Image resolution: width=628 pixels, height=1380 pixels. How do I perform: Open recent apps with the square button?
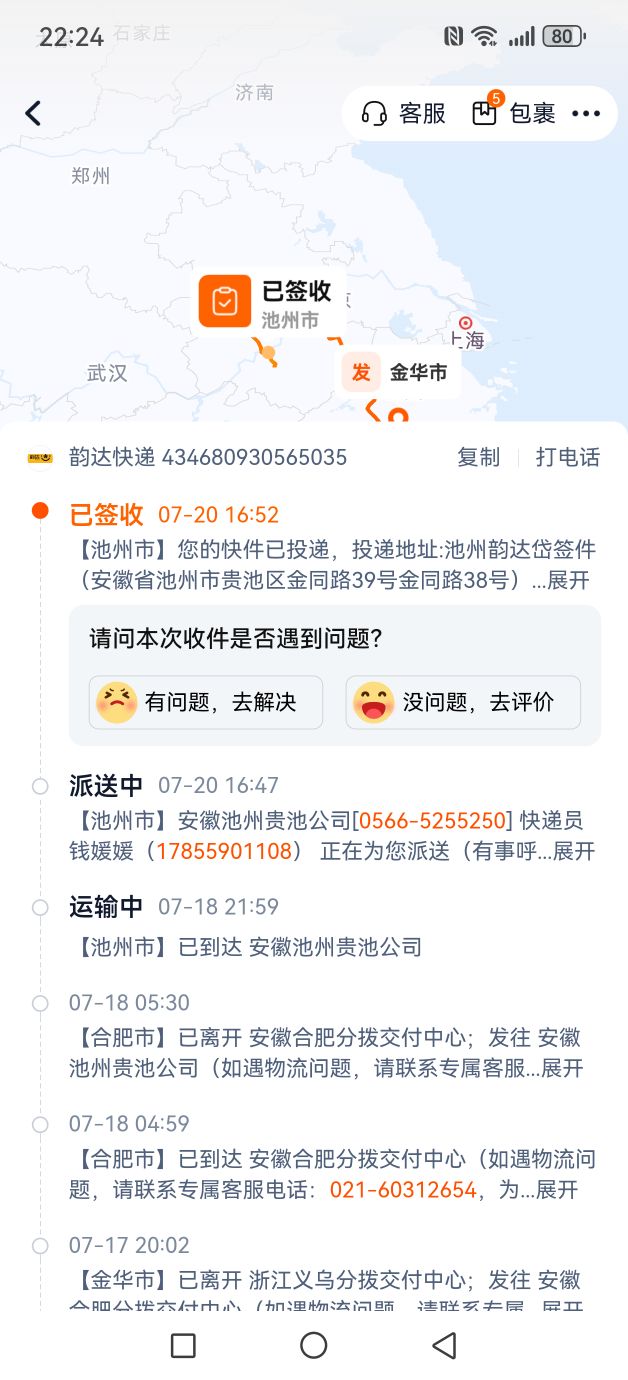183,1345
